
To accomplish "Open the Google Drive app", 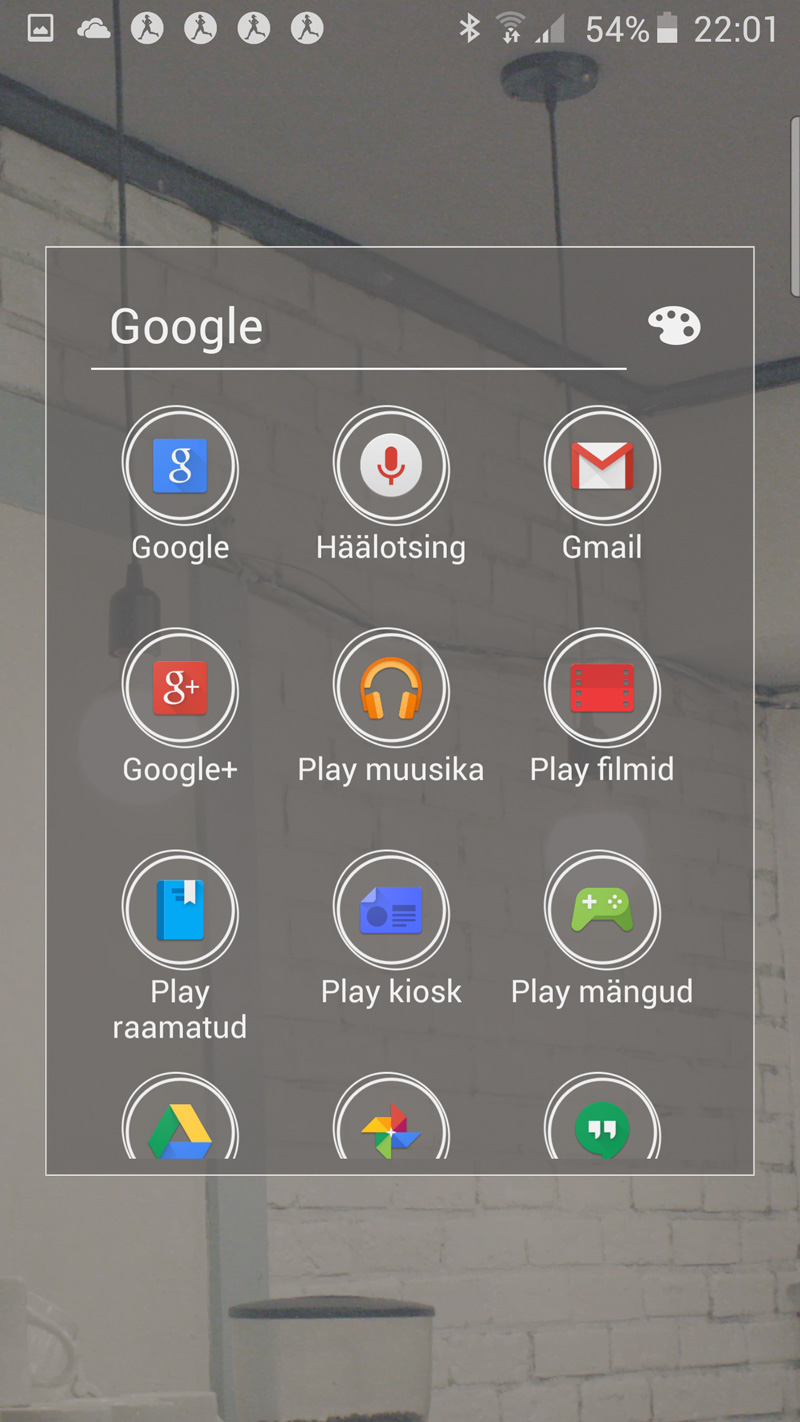I will pyautogui.click(x=180, y=1117).
